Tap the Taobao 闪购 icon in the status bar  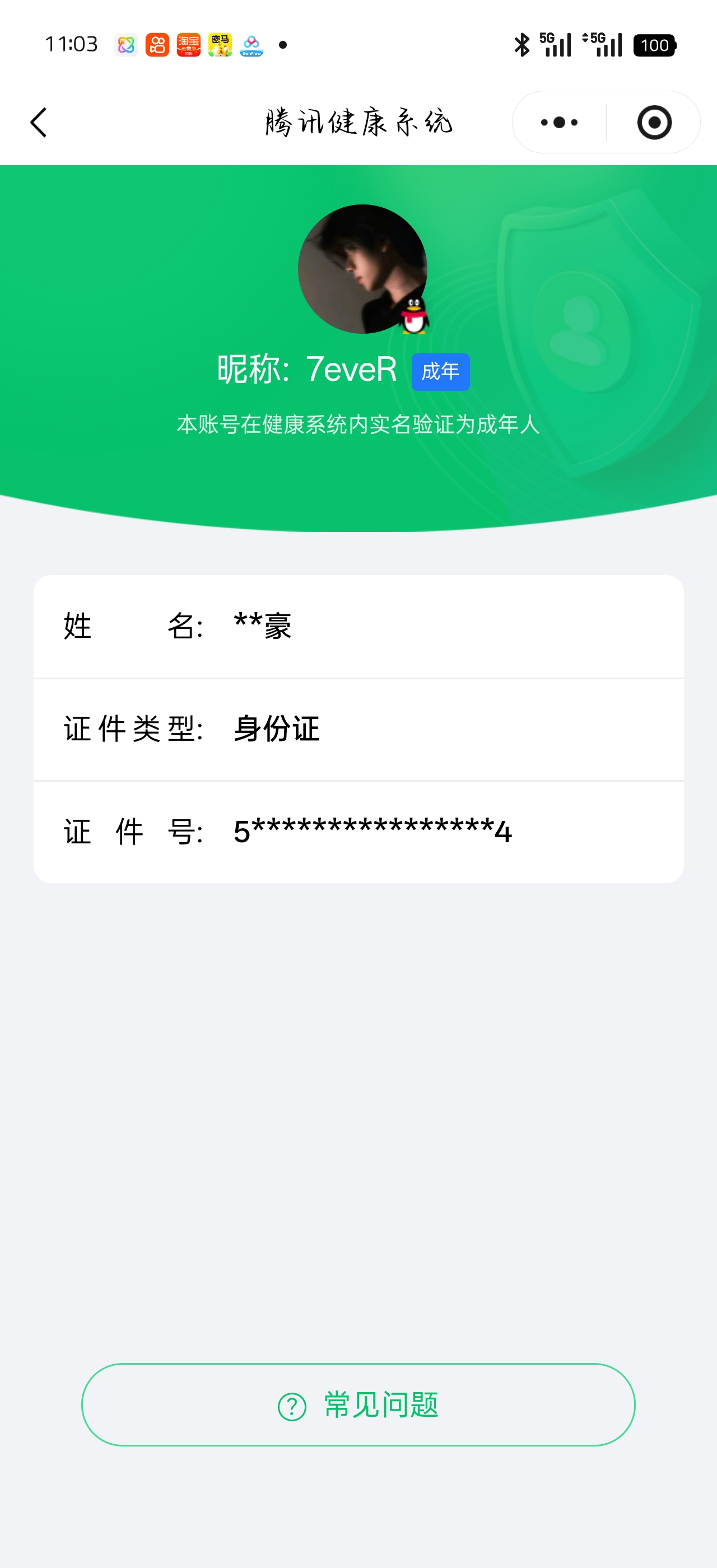[189, 45]
